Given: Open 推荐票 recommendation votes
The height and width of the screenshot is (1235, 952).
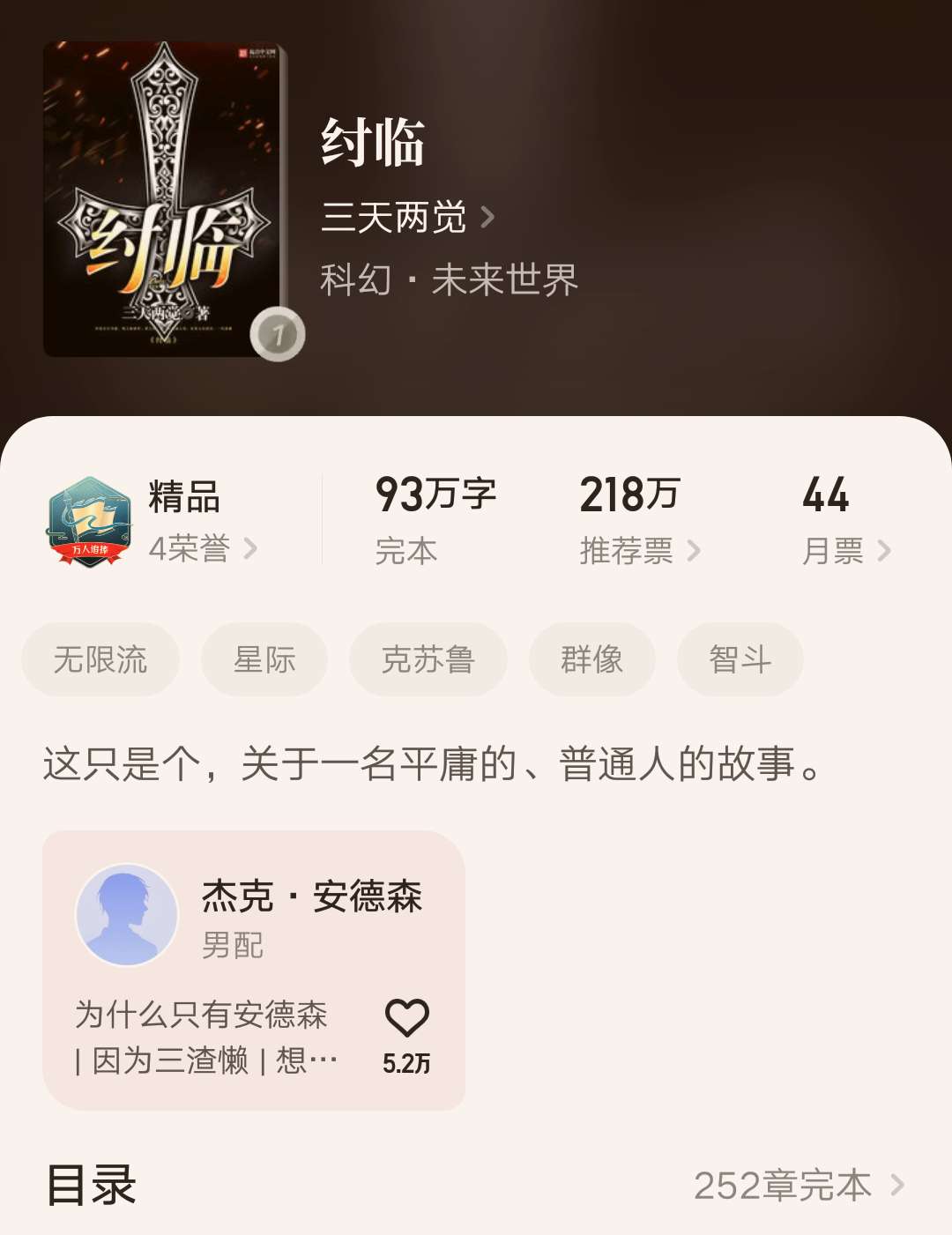Looking at the screenshot, I should coord(639,551).
